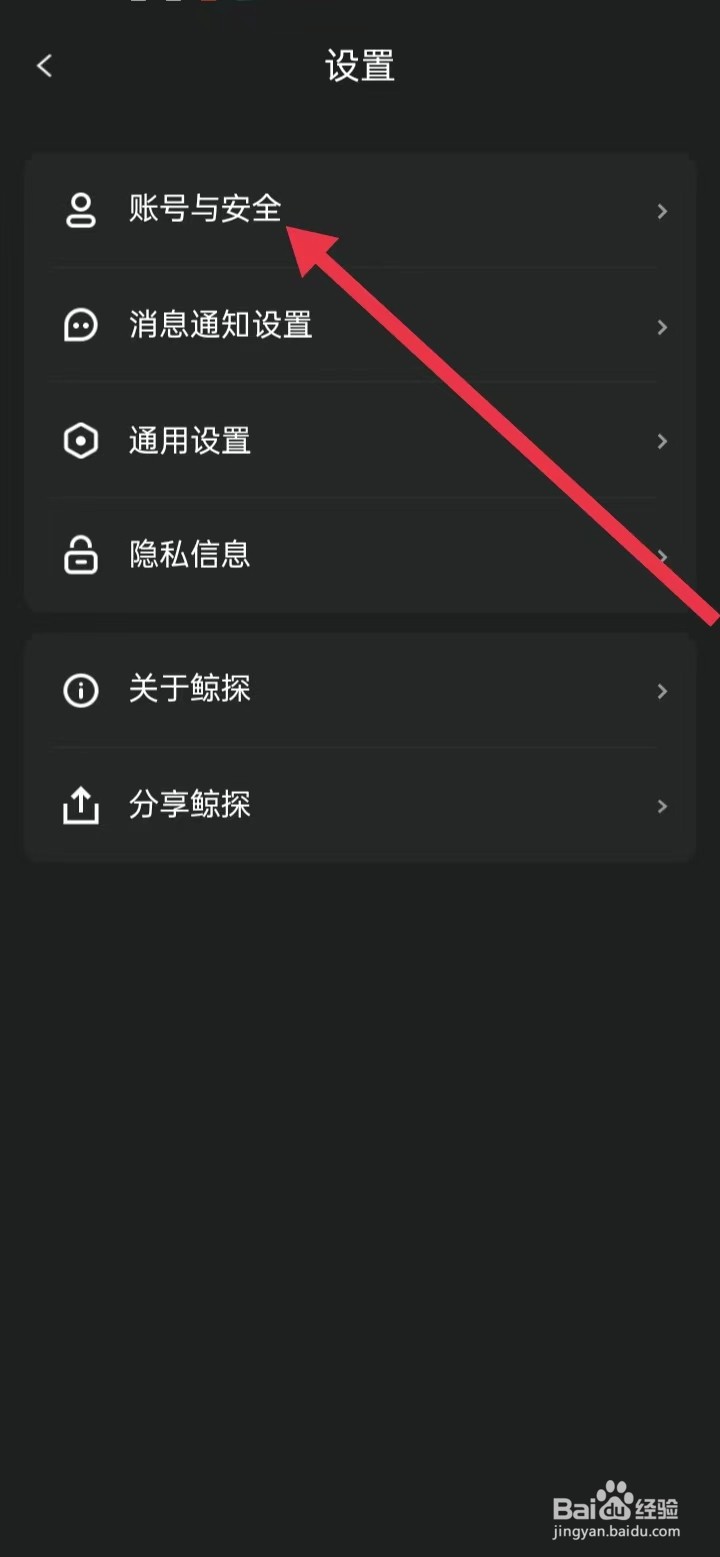Select the share icon next to 分享鲸探
720x1557 pixels.
click(81, 805)
